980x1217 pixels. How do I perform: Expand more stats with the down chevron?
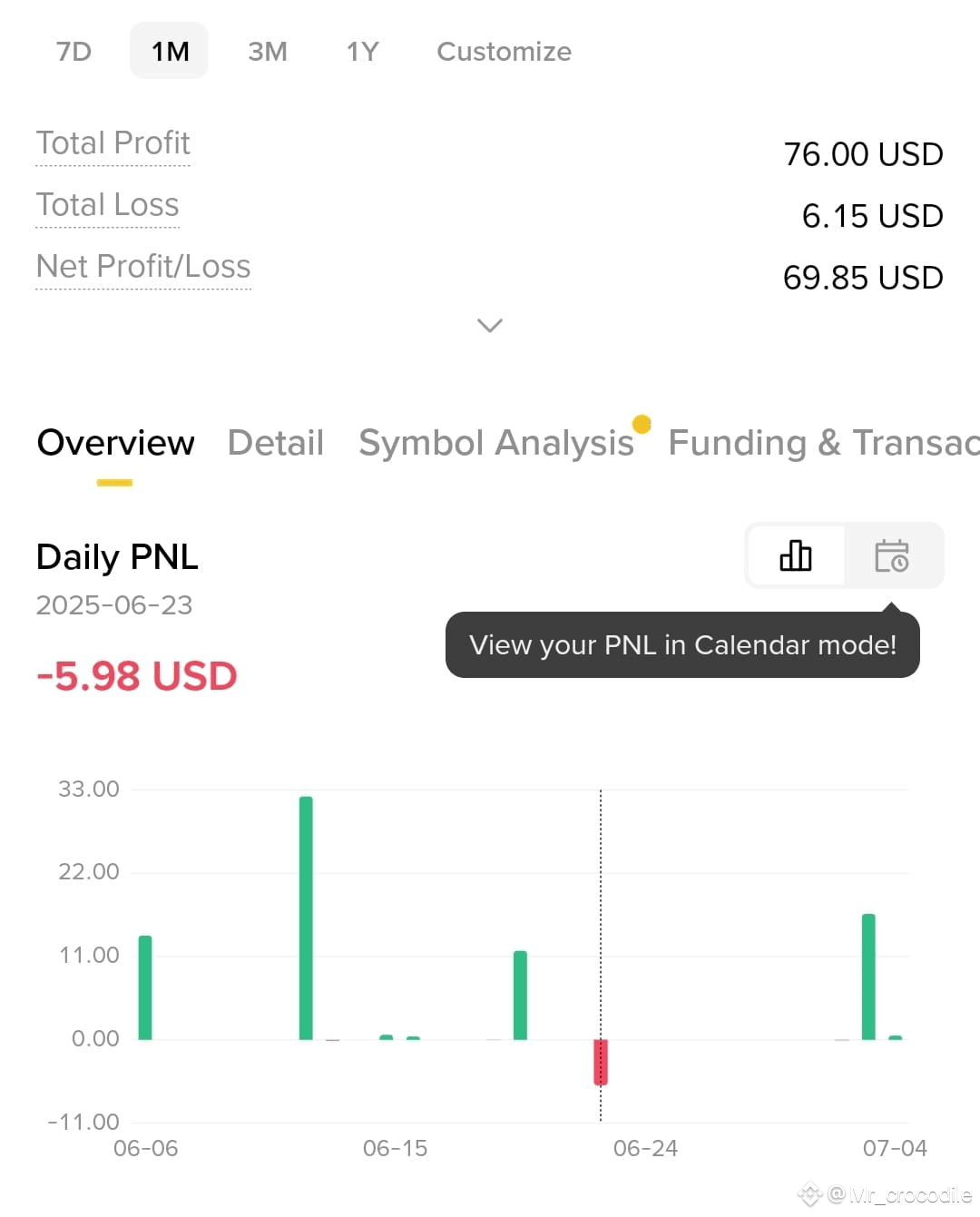click(490, 325)
